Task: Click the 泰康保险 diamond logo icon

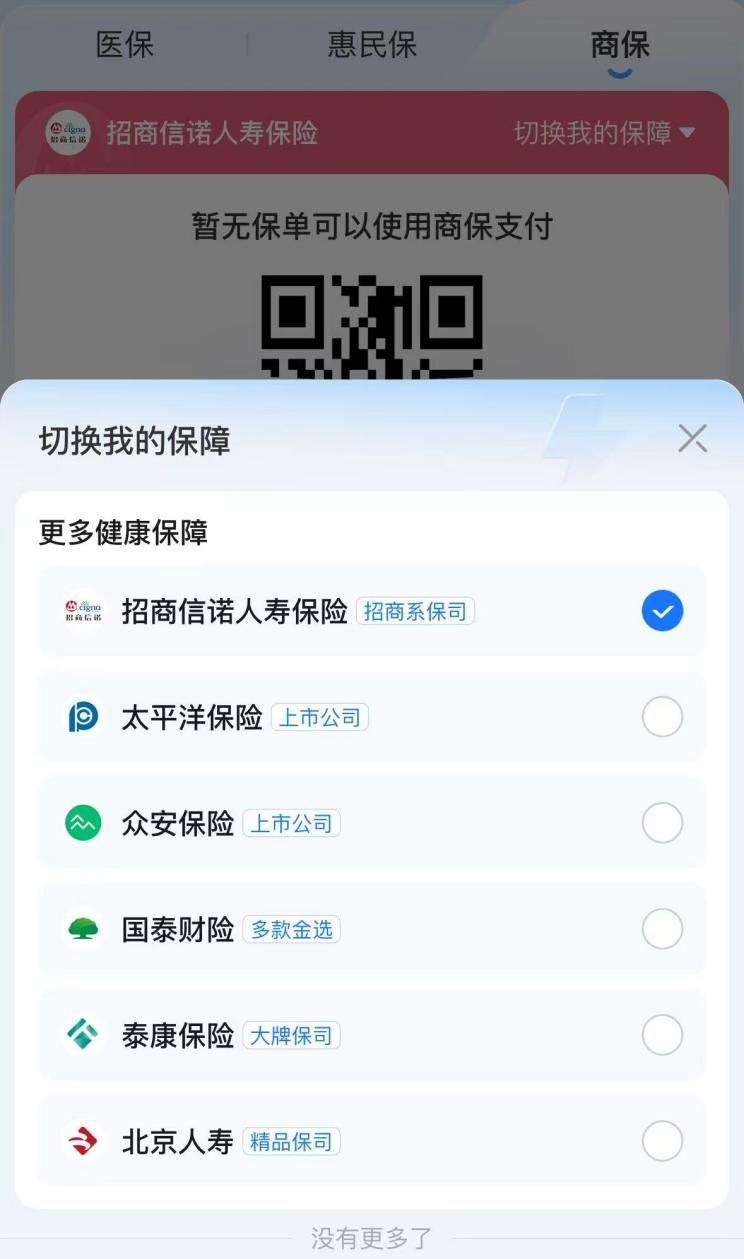Action: coord(82,1035)
